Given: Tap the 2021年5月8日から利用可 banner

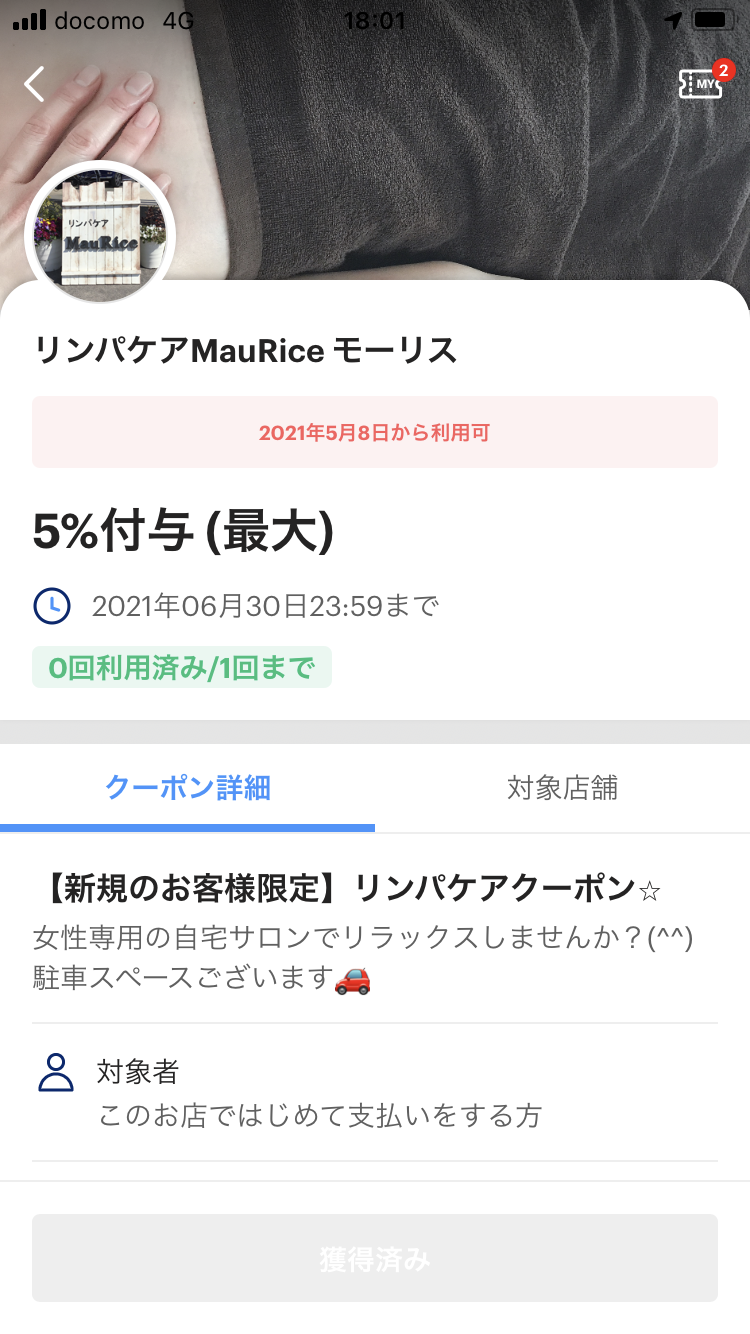Looking at the screenshot, I should point(375,431).
